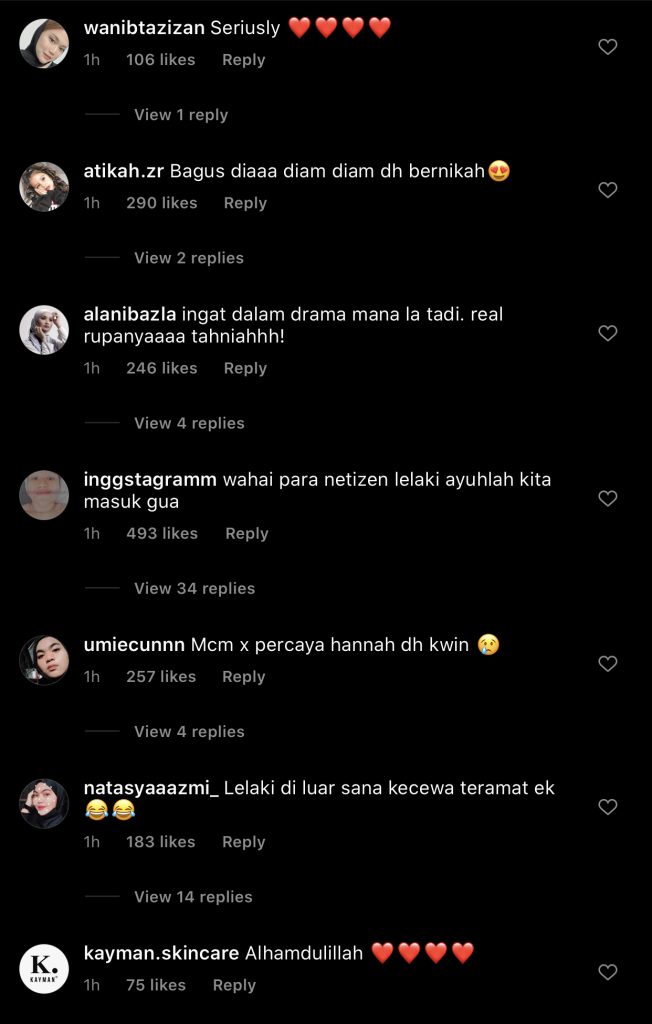The width and height of the screenshot is (652, 1024).
Task: Reply to kayman.skincare's comment
Action: coord(234,985)
